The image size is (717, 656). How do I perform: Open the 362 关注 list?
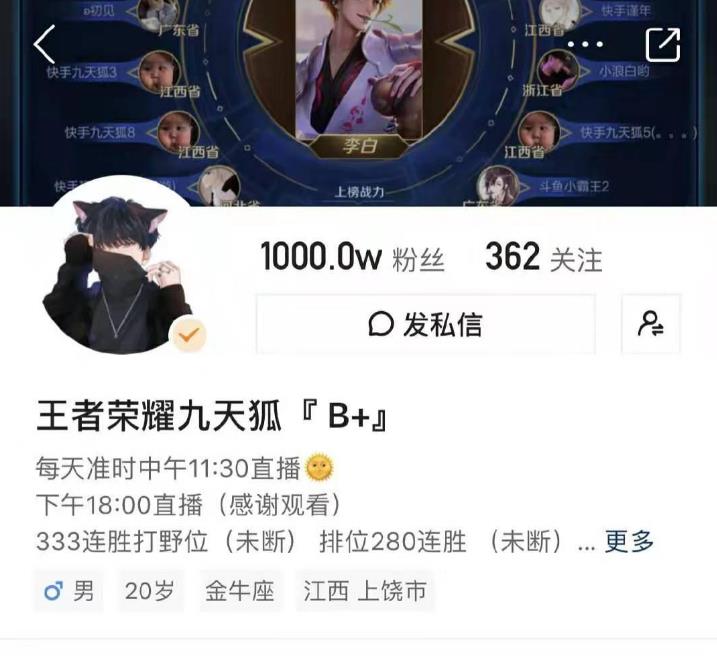(543, 257)
